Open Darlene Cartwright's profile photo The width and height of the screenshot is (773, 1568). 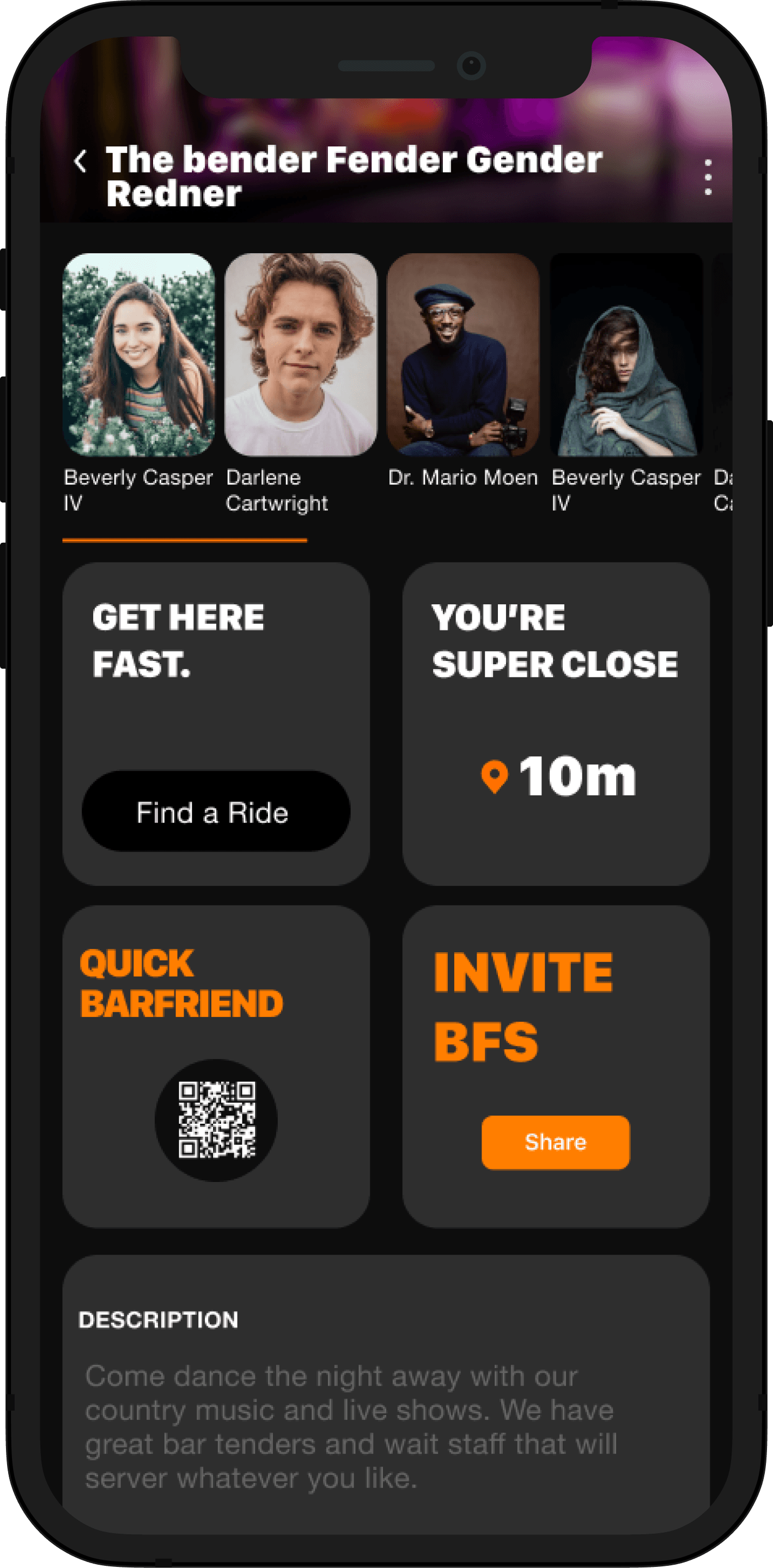[300, 354]
